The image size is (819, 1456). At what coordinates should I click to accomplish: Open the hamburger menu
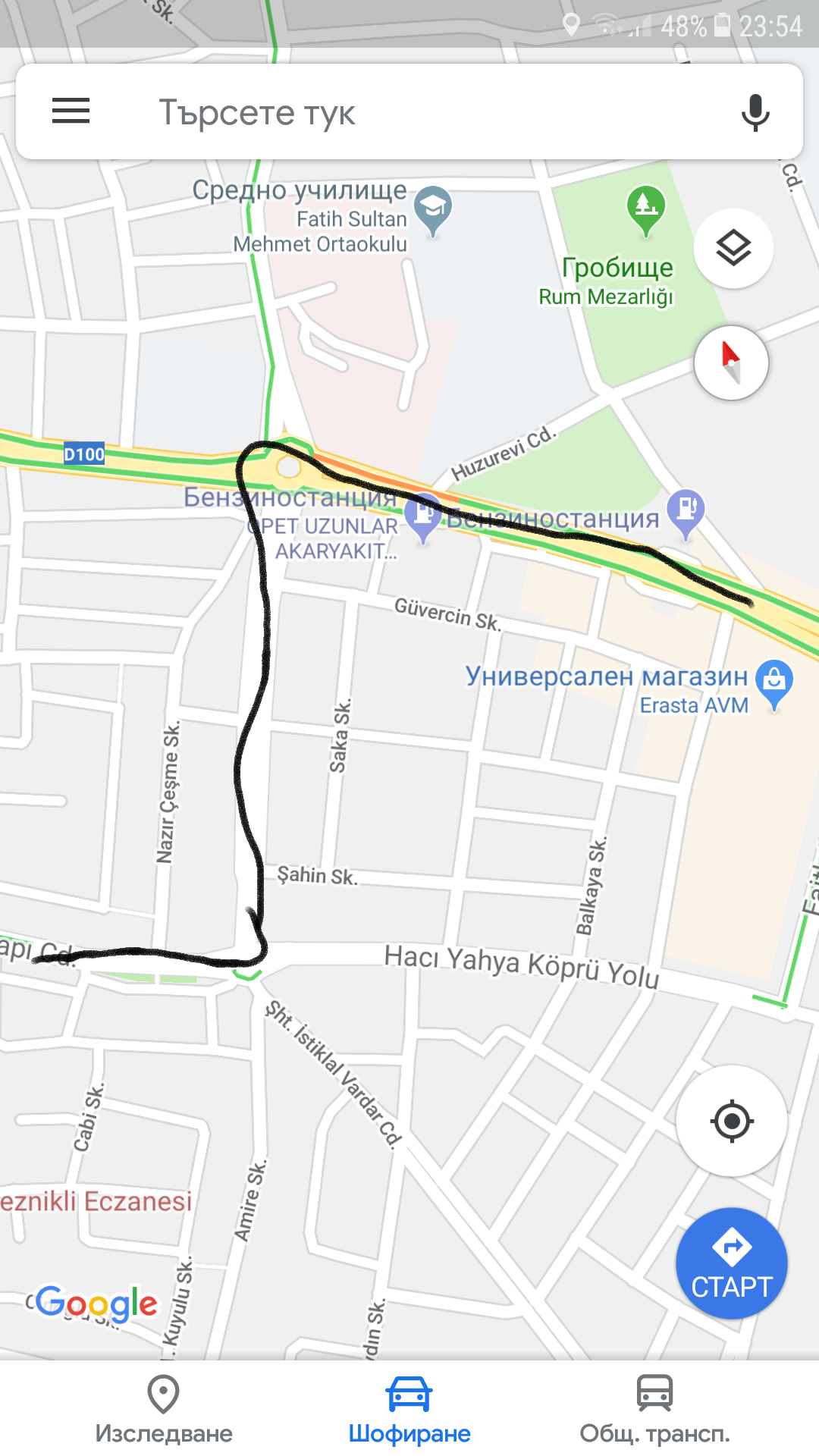(71, 111)
